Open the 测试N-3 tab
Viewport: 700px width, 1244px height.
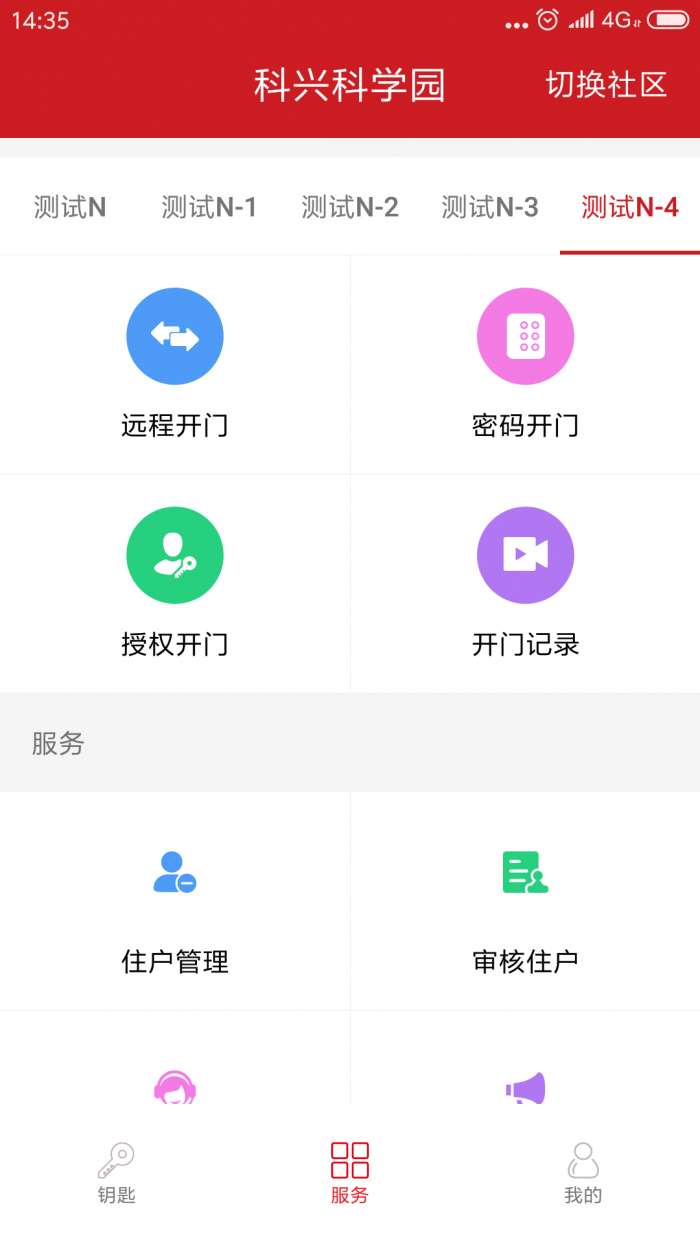490,207
